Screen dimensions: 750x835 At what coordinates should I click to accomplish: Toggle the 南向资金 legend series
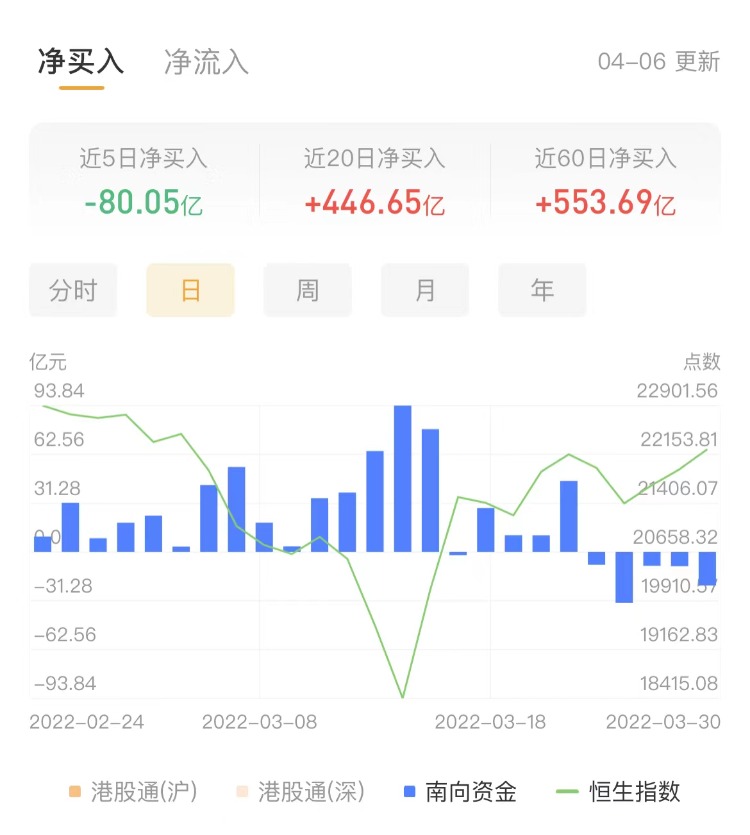tap(460, 793)
